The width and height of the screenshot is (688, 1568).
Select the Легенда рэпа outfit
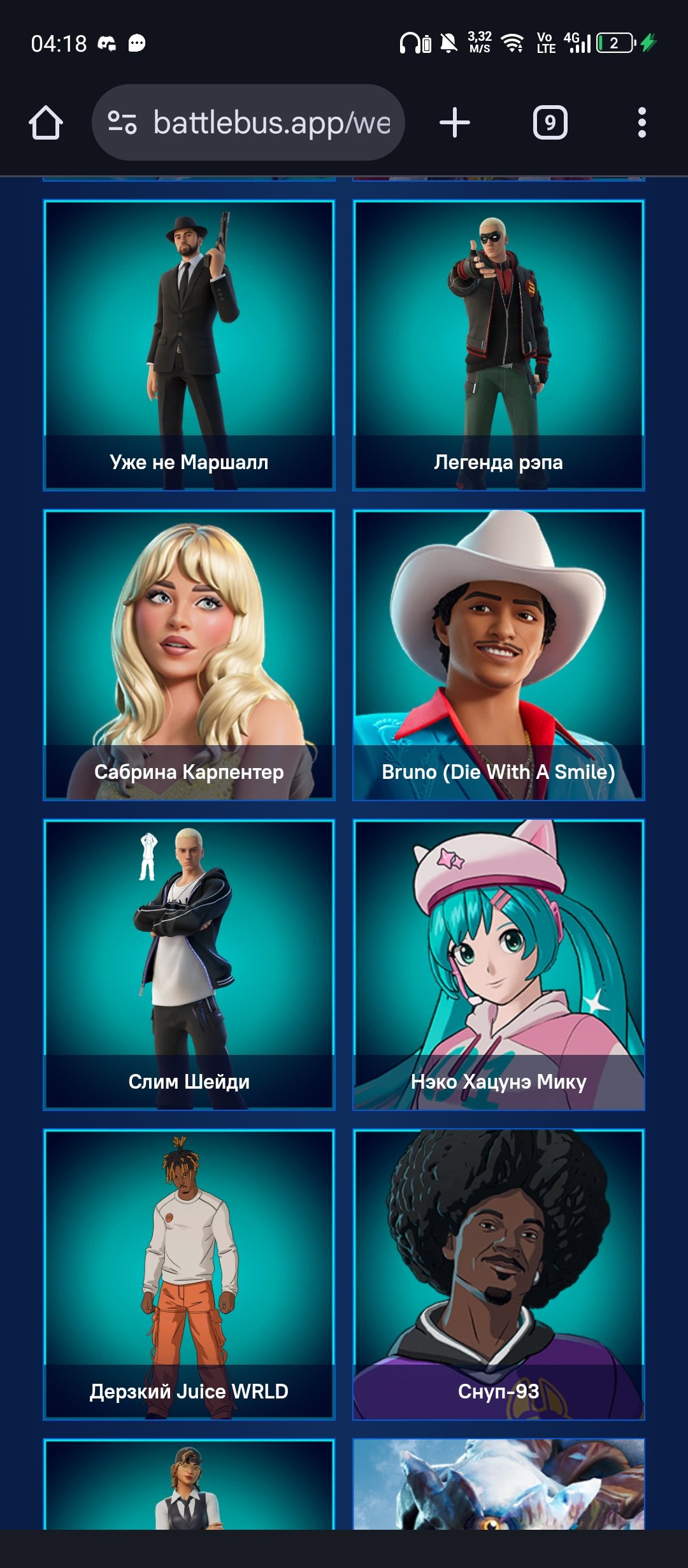click(x=499, y=345)
